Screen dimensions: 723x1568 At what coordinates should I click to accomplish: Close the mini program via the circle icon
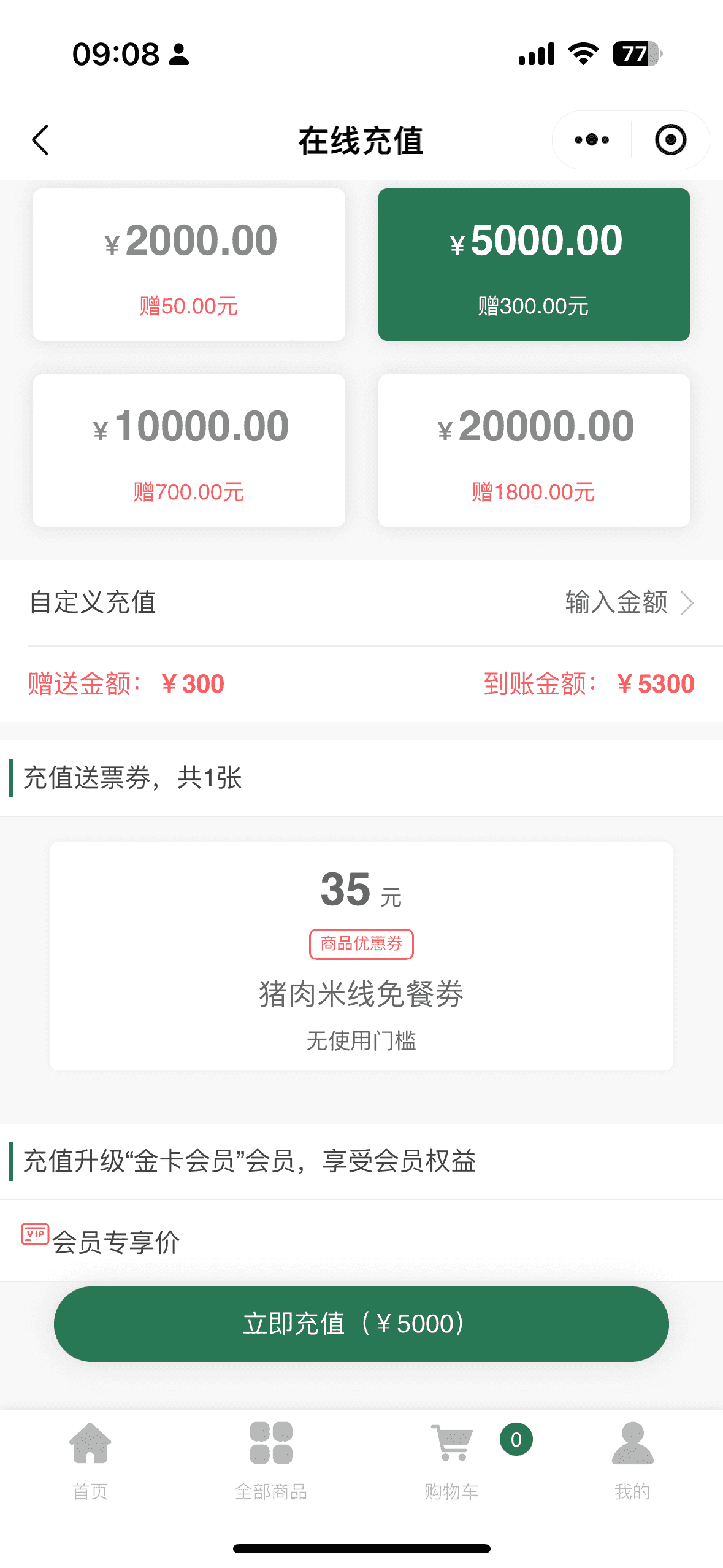coord(670,140)
